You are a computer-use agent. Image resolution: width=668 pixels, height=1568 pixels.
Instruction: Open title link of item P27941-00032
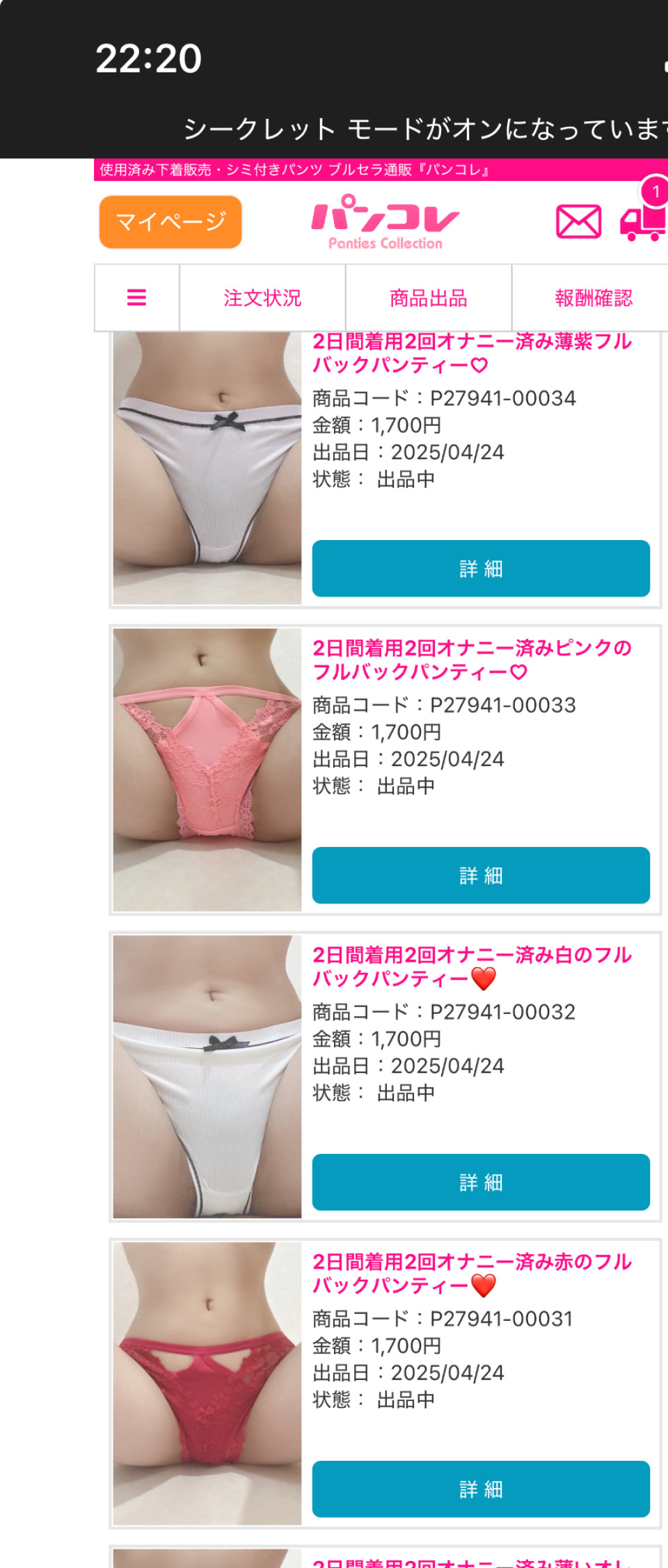click(472, 967)
